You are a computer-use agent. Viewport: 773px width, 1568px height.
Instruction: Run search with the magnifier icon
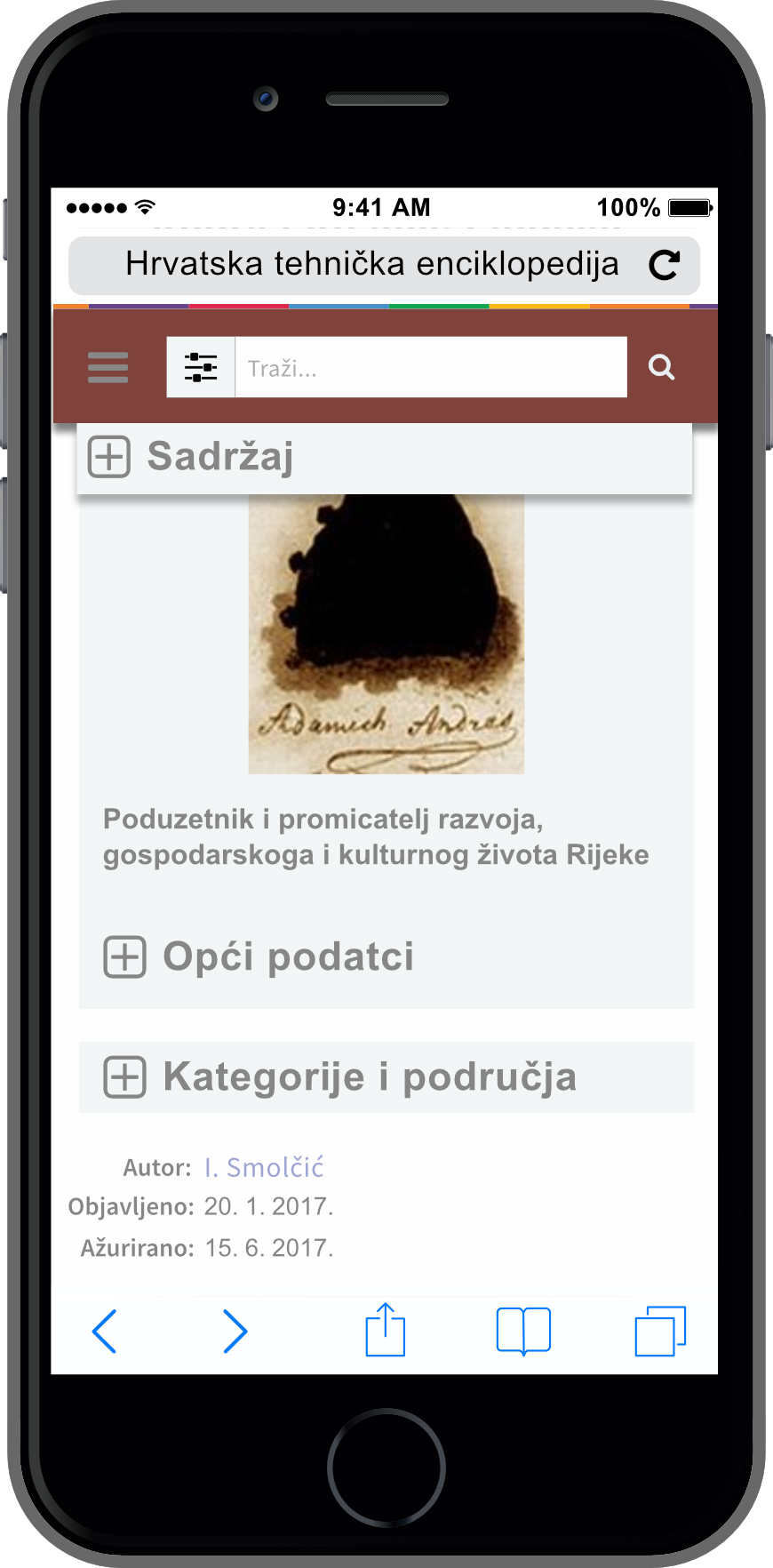661,367
